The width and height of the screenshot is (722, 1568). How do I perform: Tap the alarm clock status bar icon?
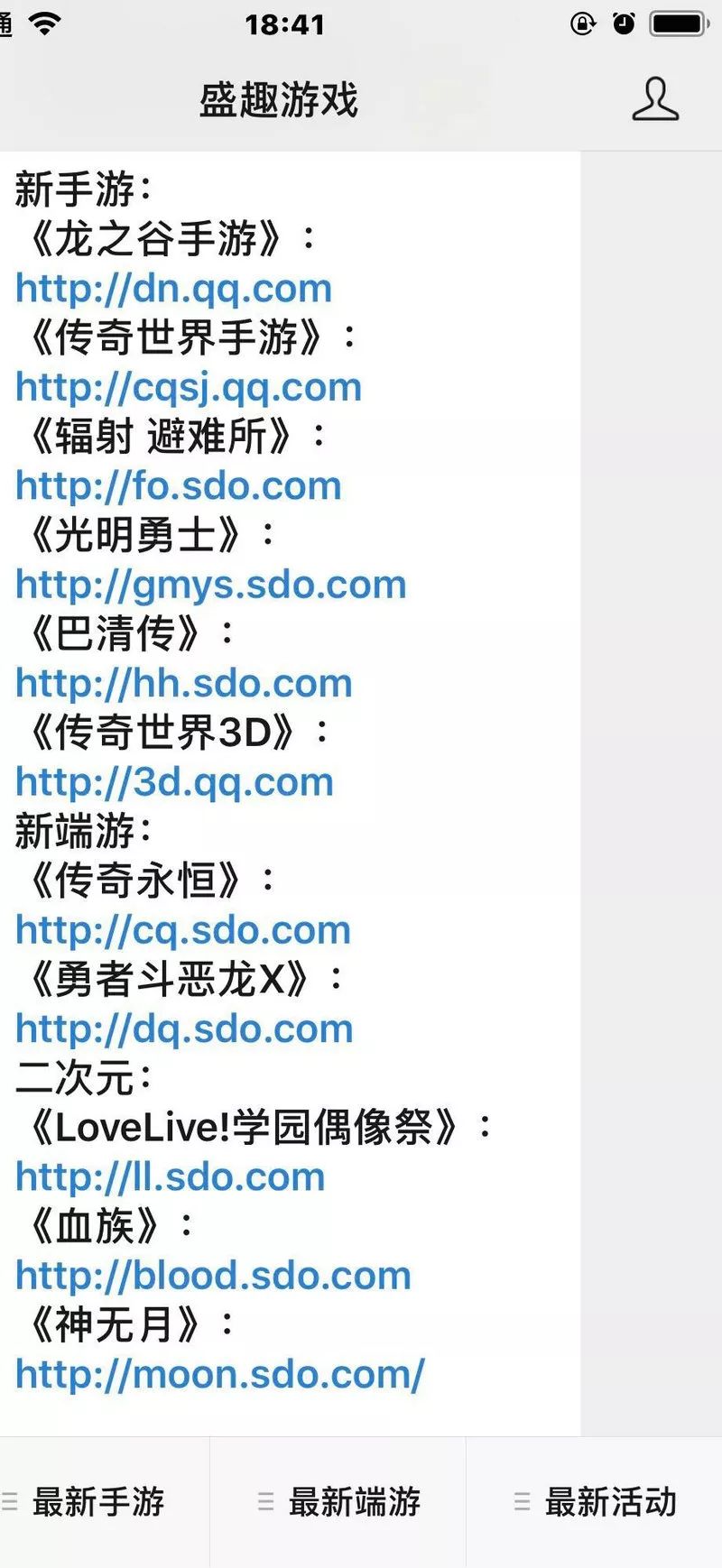[x=624, y=24]
